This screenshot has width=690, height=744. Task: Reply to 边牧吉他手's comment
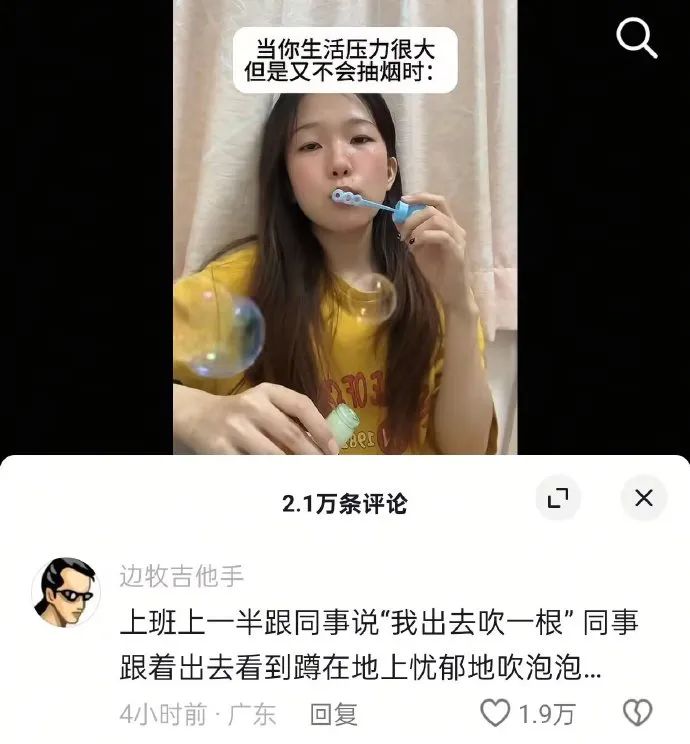pos(333,714)
